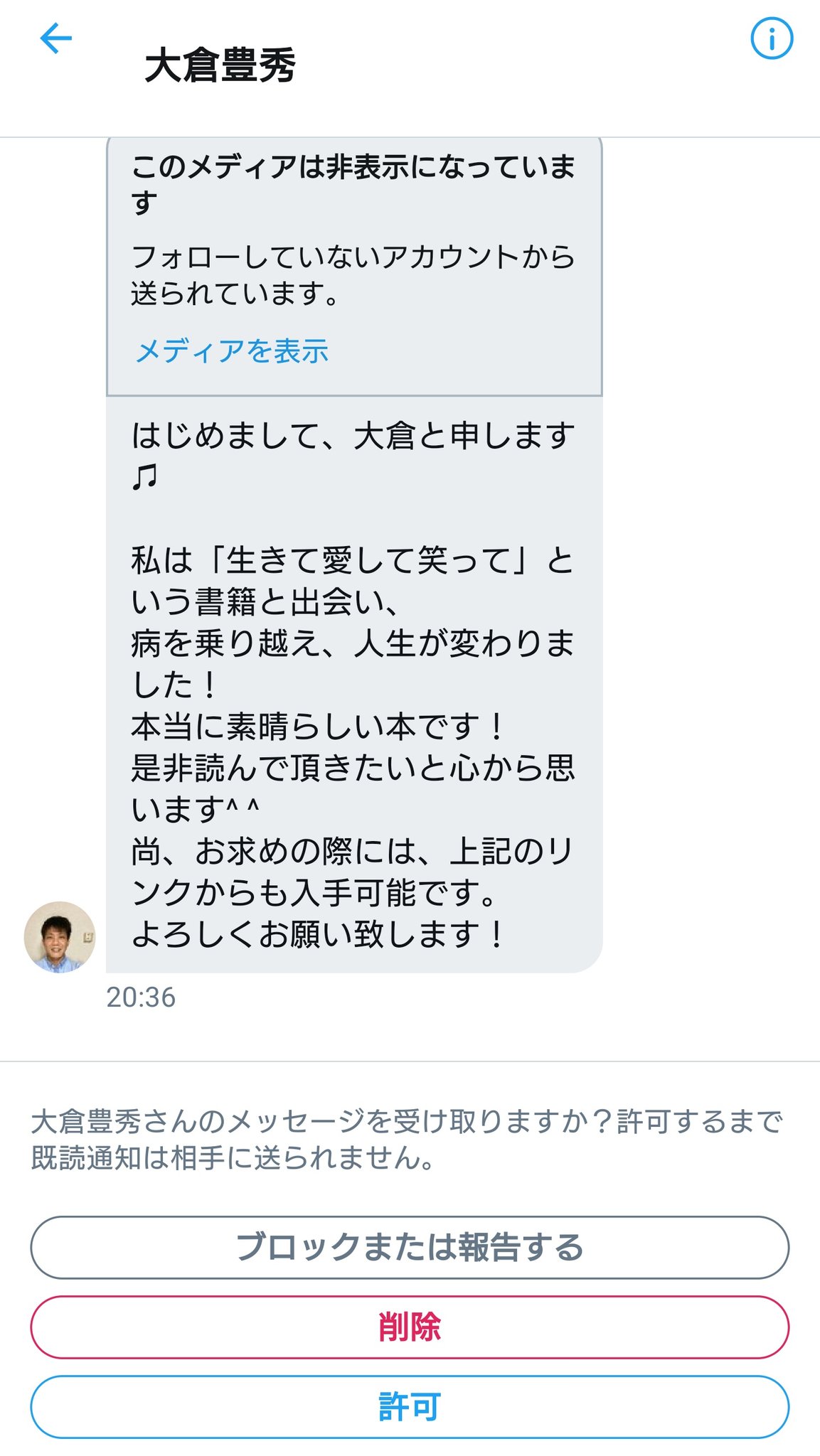This screenshot has height=1456, width=820.
Task: Select ブロックまたは報告する button
Action: pyautogui.click(x=410, y=1247)
